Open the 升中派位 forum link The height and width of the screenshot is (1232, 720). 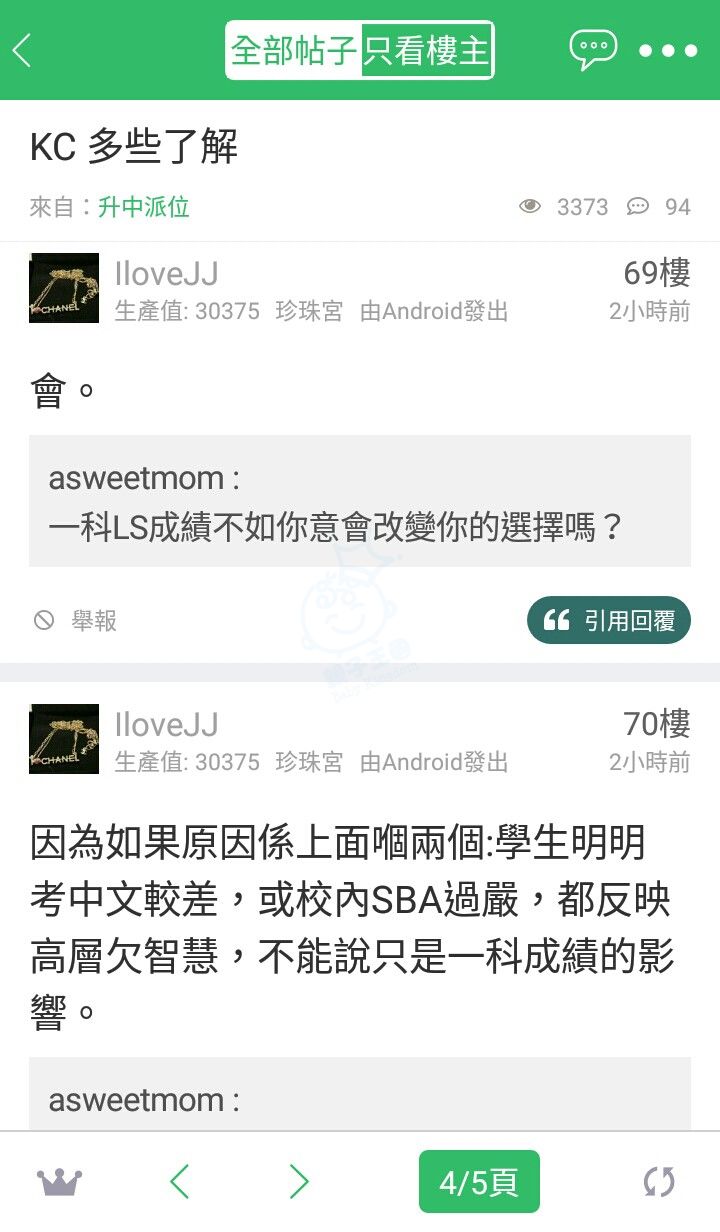144,207
